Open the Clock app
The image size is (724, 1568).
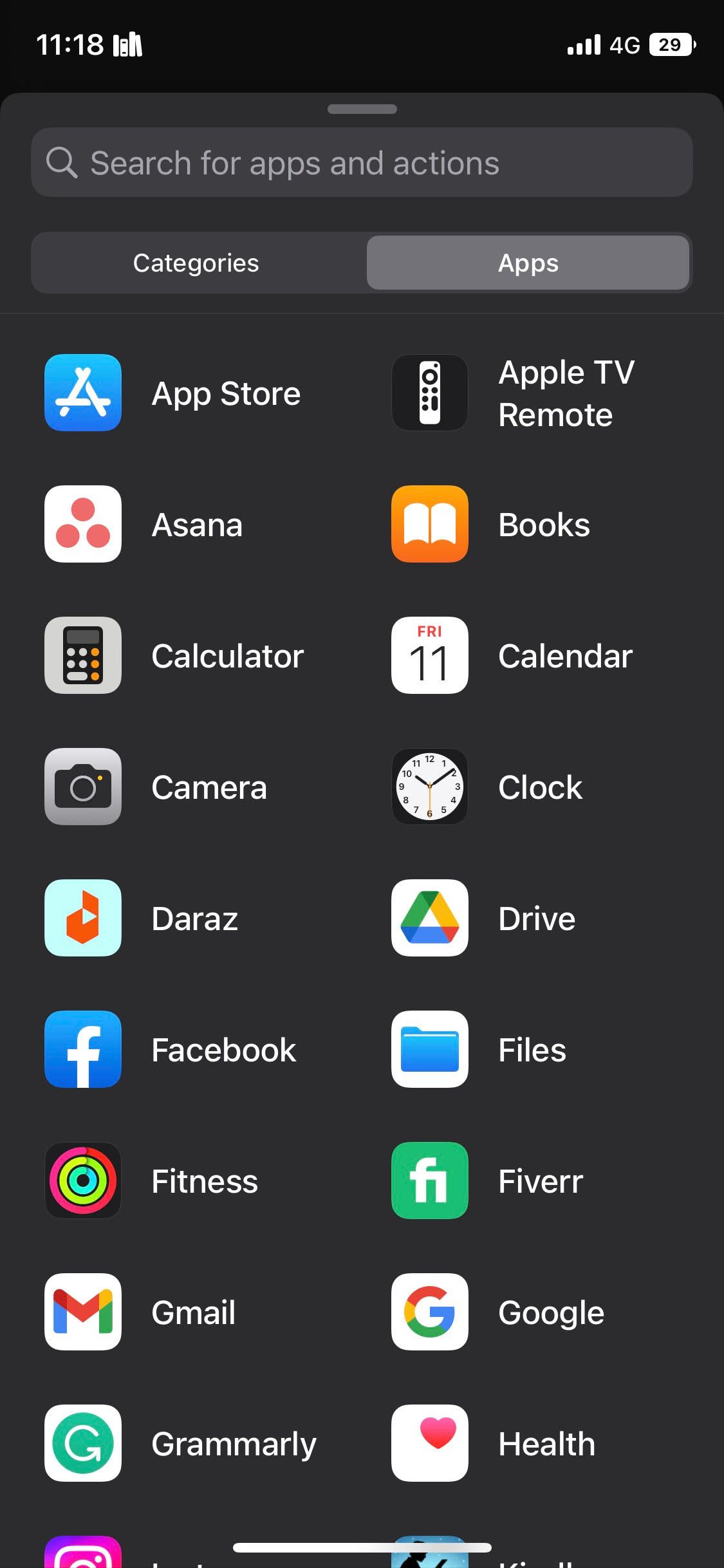[429, 787]
